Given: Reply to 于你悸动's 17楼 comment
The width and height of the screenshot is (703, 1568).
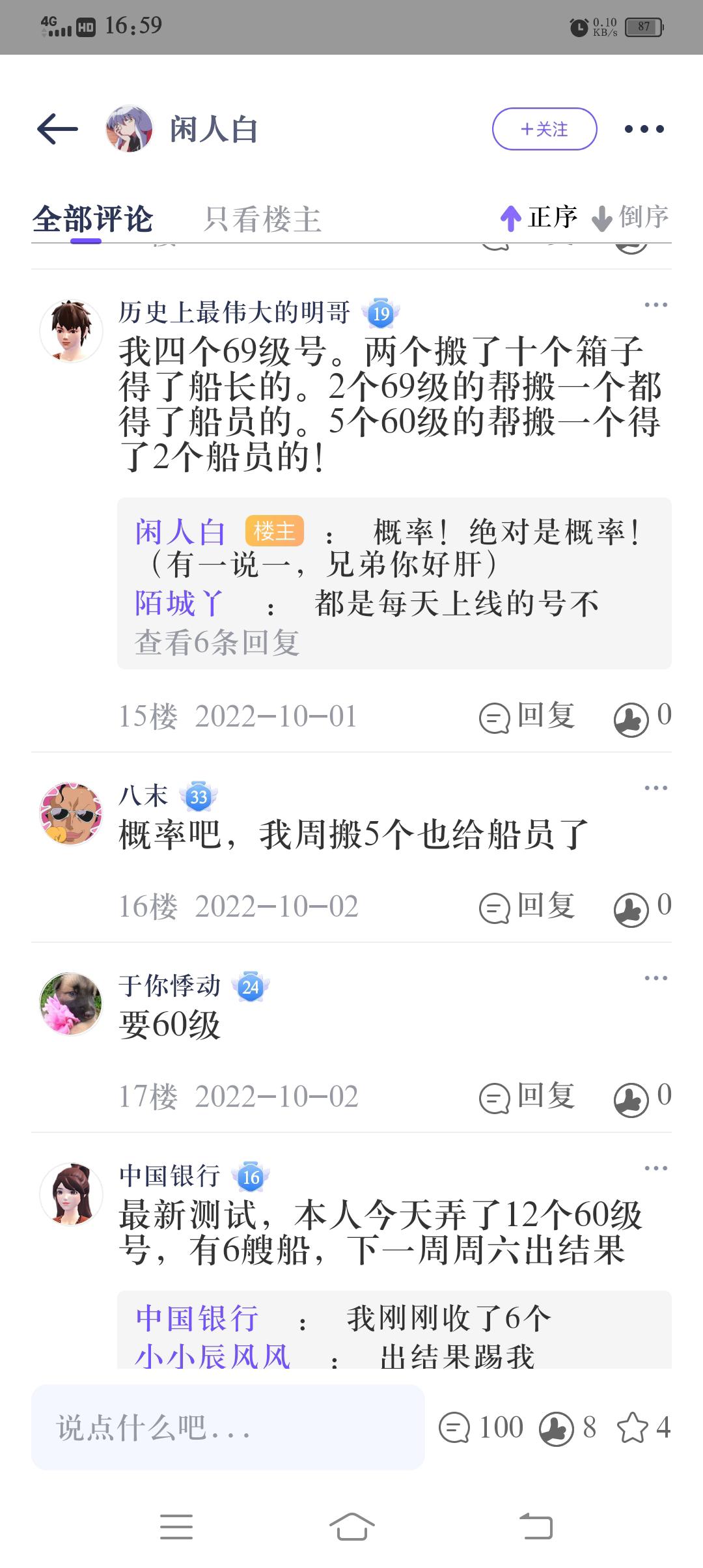Looking at the screenshot, I should pyautogui.click(x=527, y=1097).
